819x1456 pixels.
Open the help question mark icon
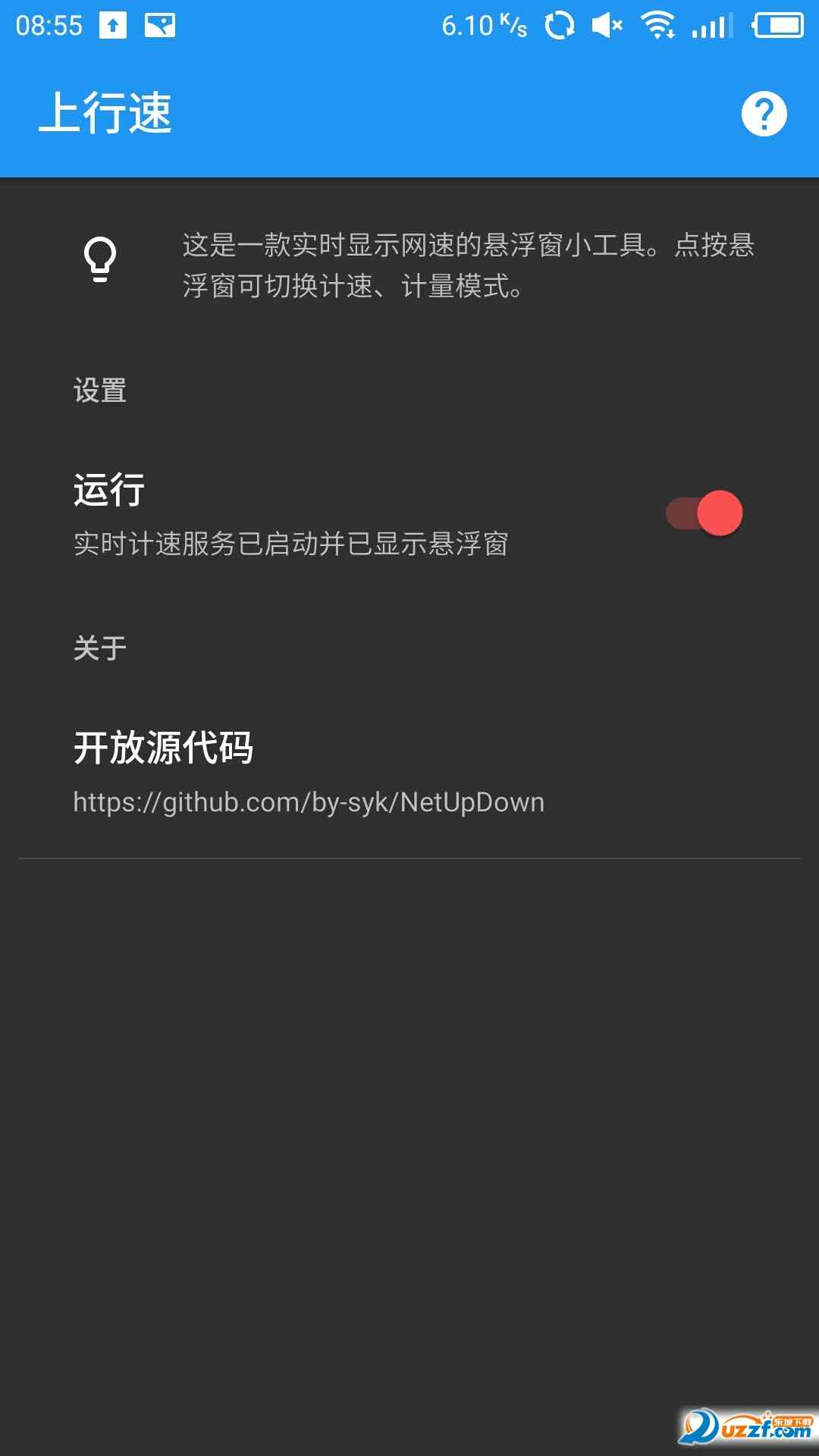[764, 115]
